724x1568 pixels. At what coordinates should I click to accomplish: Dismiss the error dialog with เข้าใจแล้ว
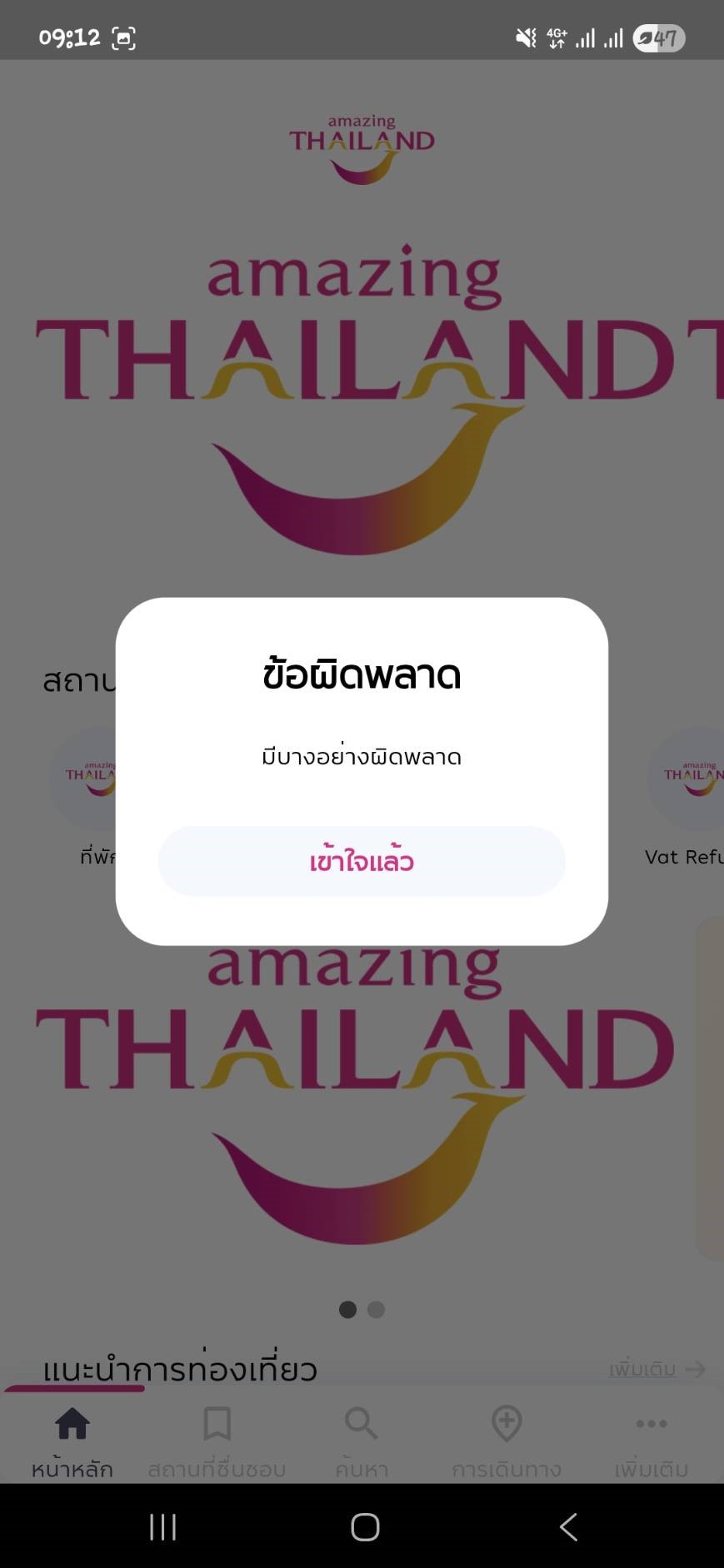[x=362, y=861]
